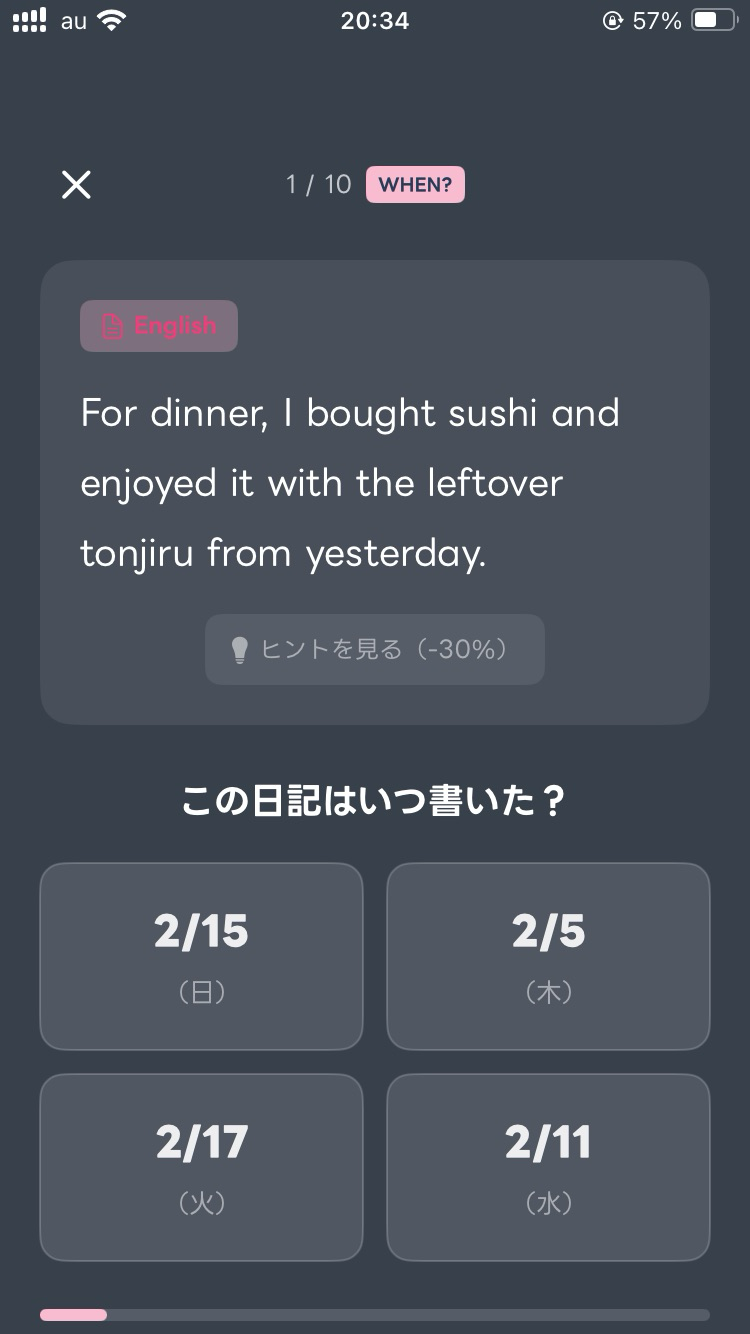Click the pink WHEN? badge
The width and height of the screenshot is (750, 1334).
(415, 184)
